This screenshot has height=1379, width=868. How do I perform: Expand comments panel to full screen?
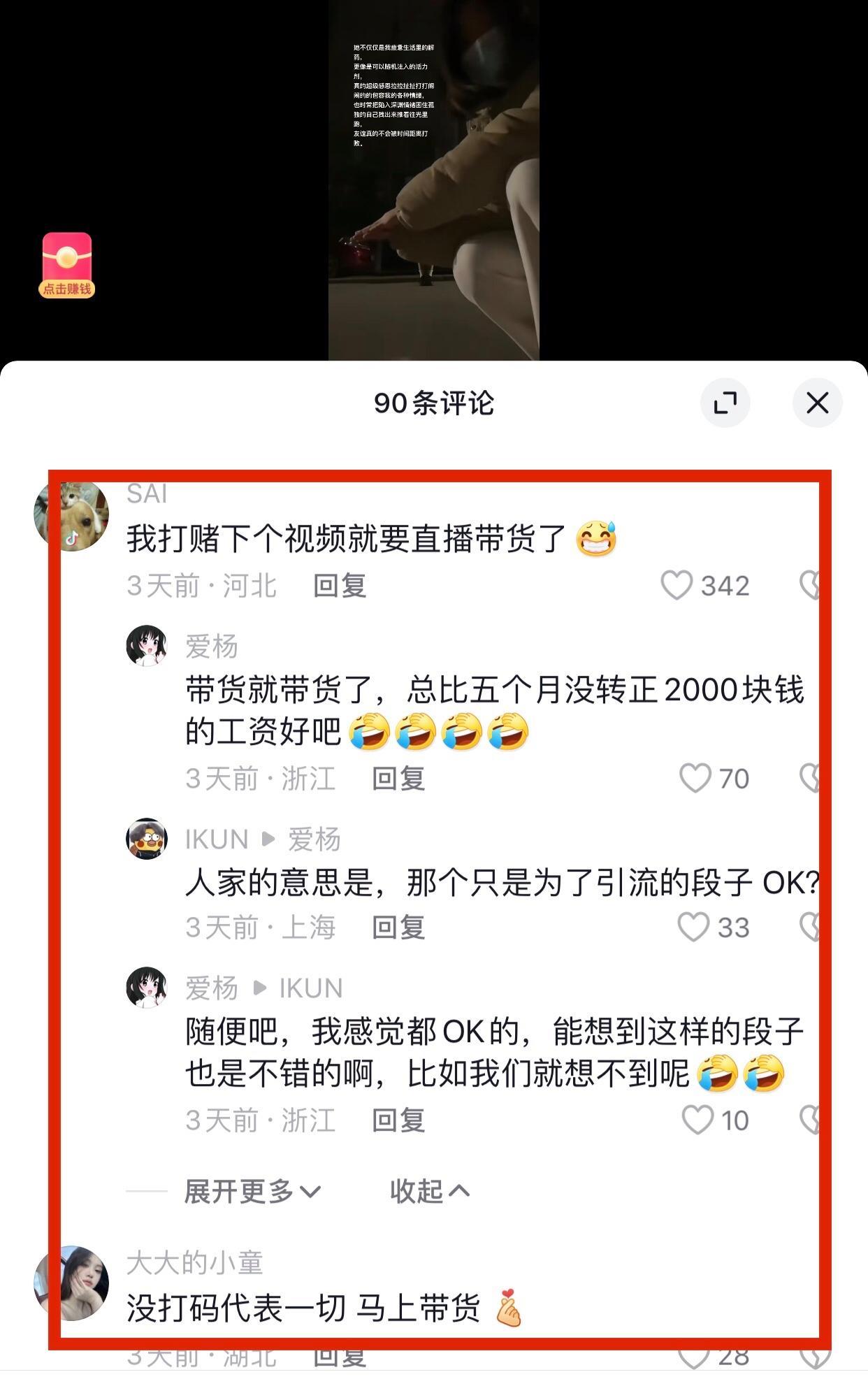pyautogui.click(x=725, y=403)
